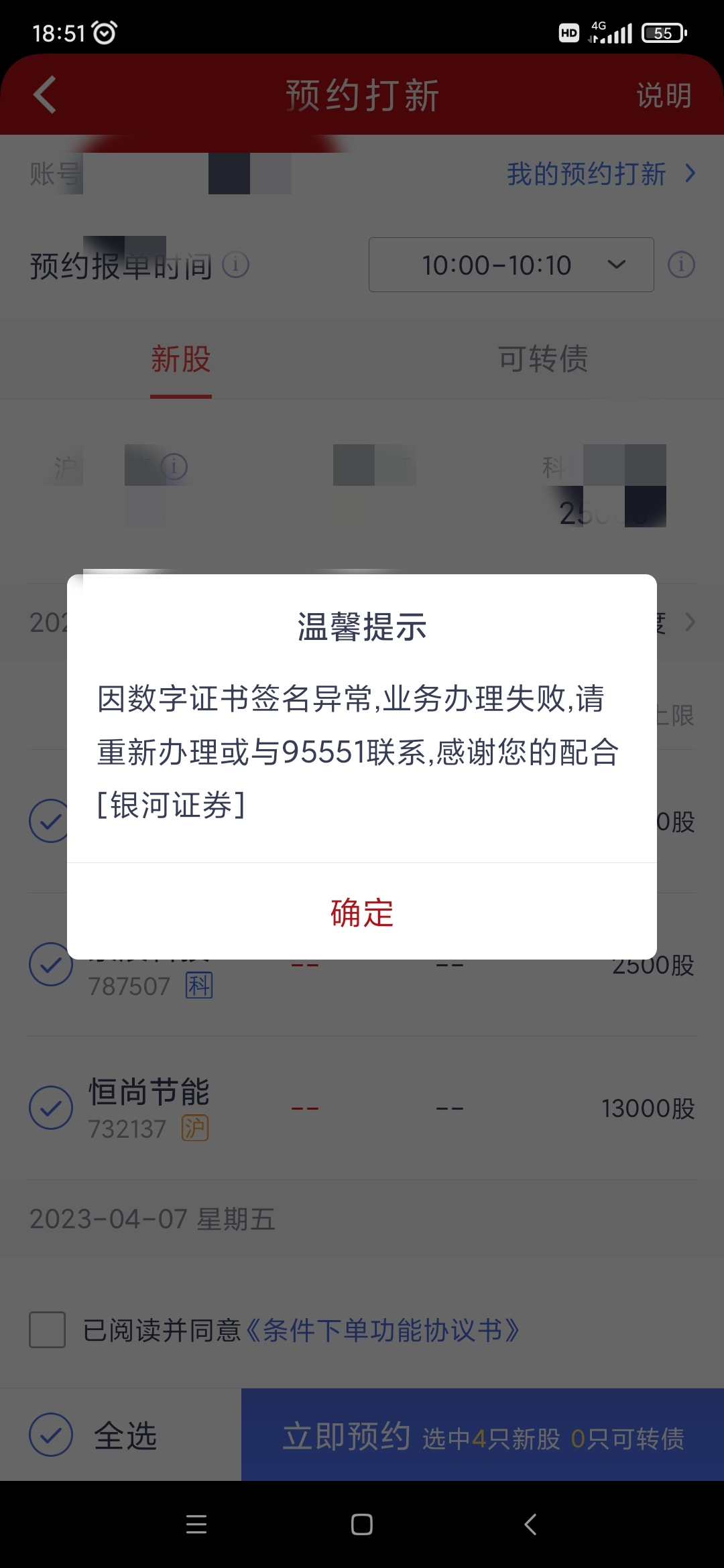The height and width of the screenshot is (1568, 724).
Task: Expand the 10:00-10:10 time dropdown
Action: click(x=511, y=265)
